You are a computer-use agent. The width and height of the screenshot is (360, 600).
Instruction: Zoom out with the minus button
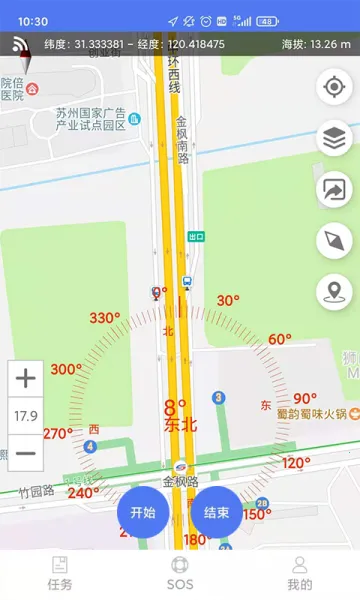[26, 453]
